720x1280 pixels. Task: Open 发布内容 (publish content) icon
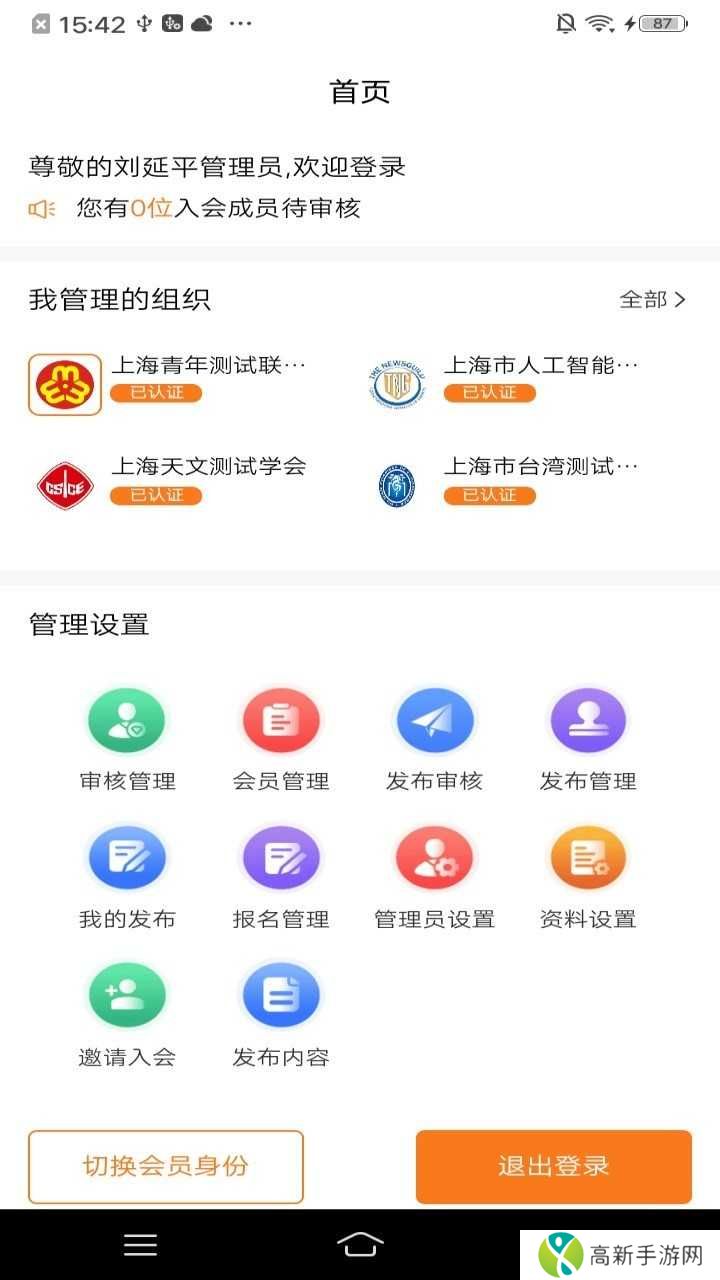pyautogui.click(x=281, y=993)
